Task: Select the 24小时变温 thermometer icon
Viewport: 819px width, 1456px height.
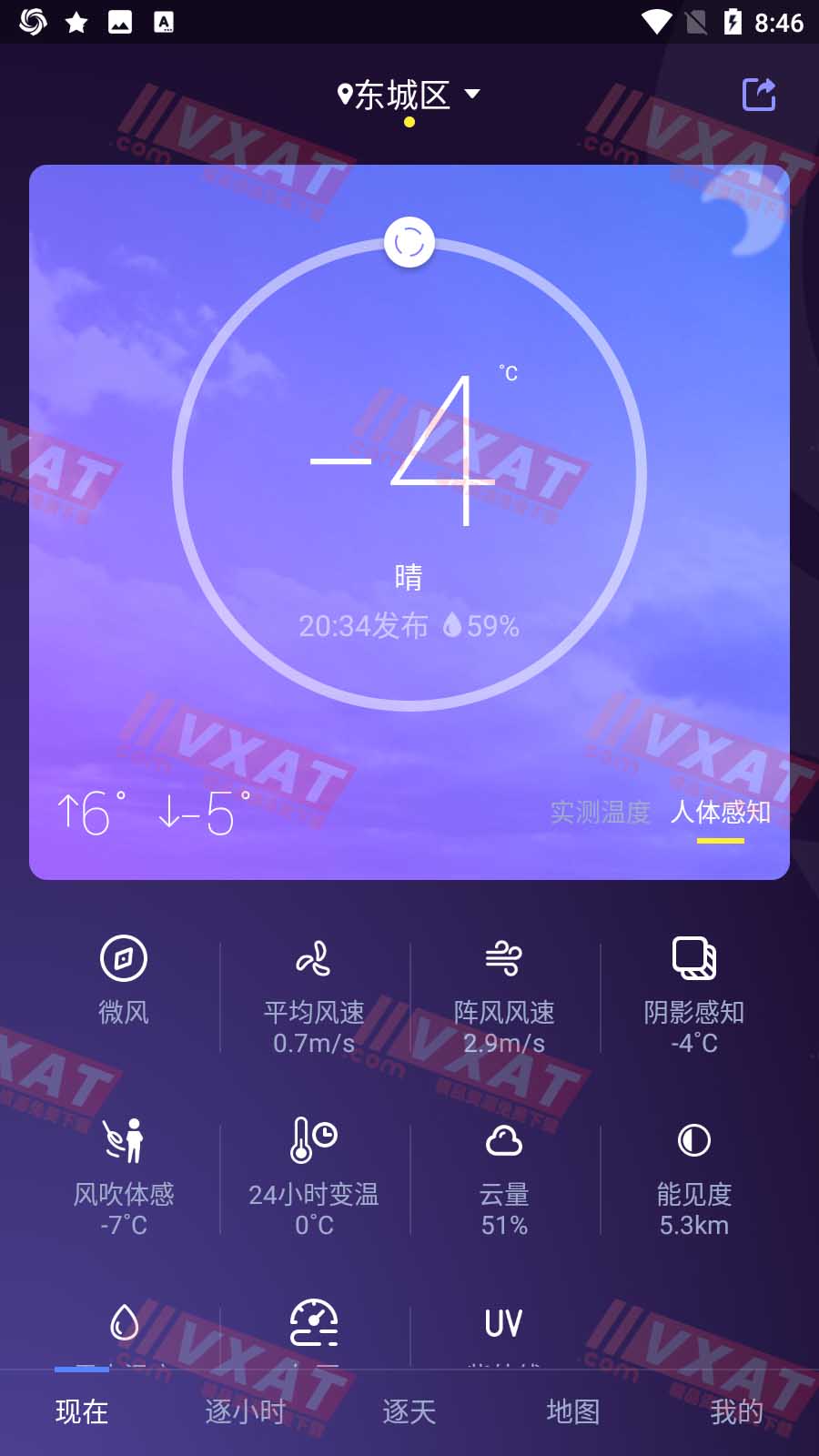Action: [x=313, y=1140]
